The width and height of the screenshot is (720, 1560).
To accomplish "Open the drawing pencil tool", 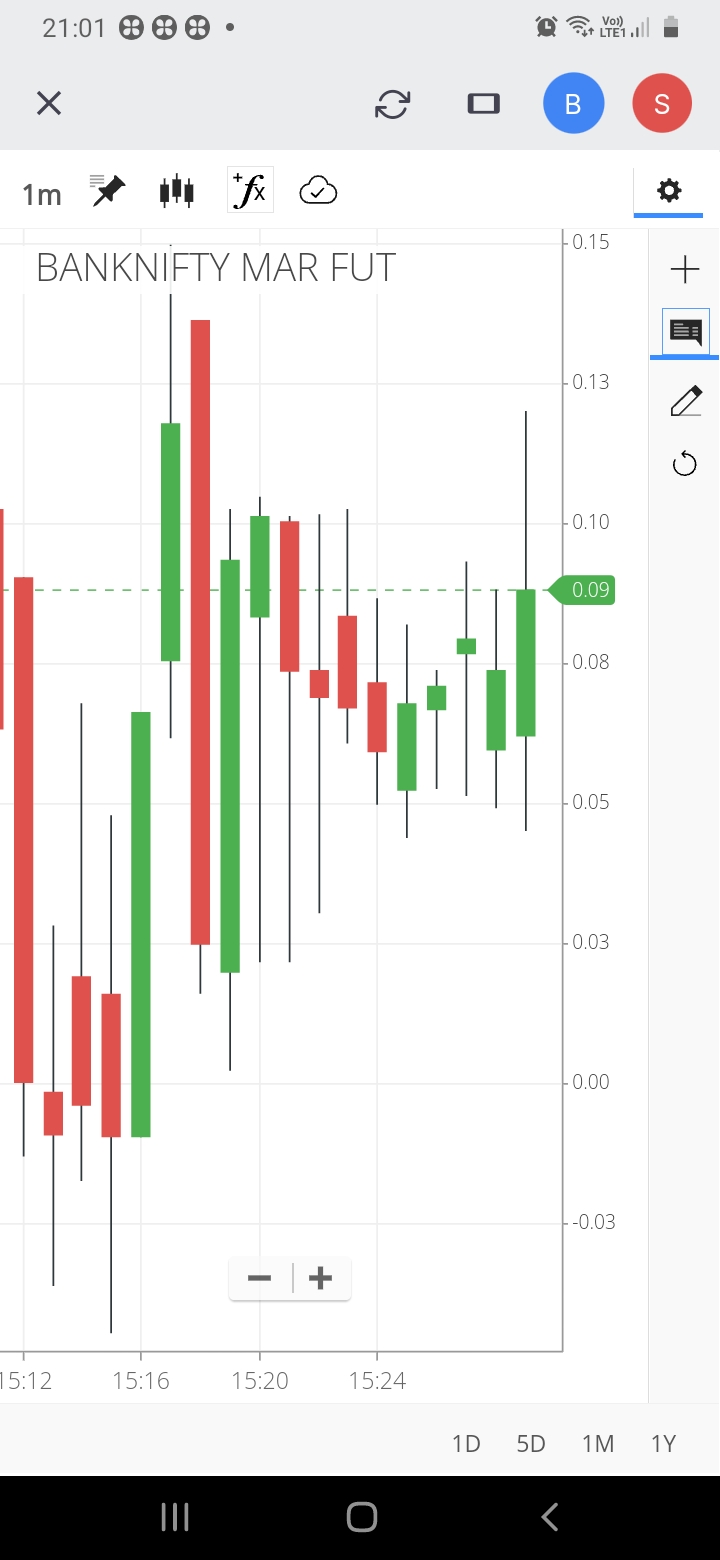I will pyautogui.click(x=684, y=399).
